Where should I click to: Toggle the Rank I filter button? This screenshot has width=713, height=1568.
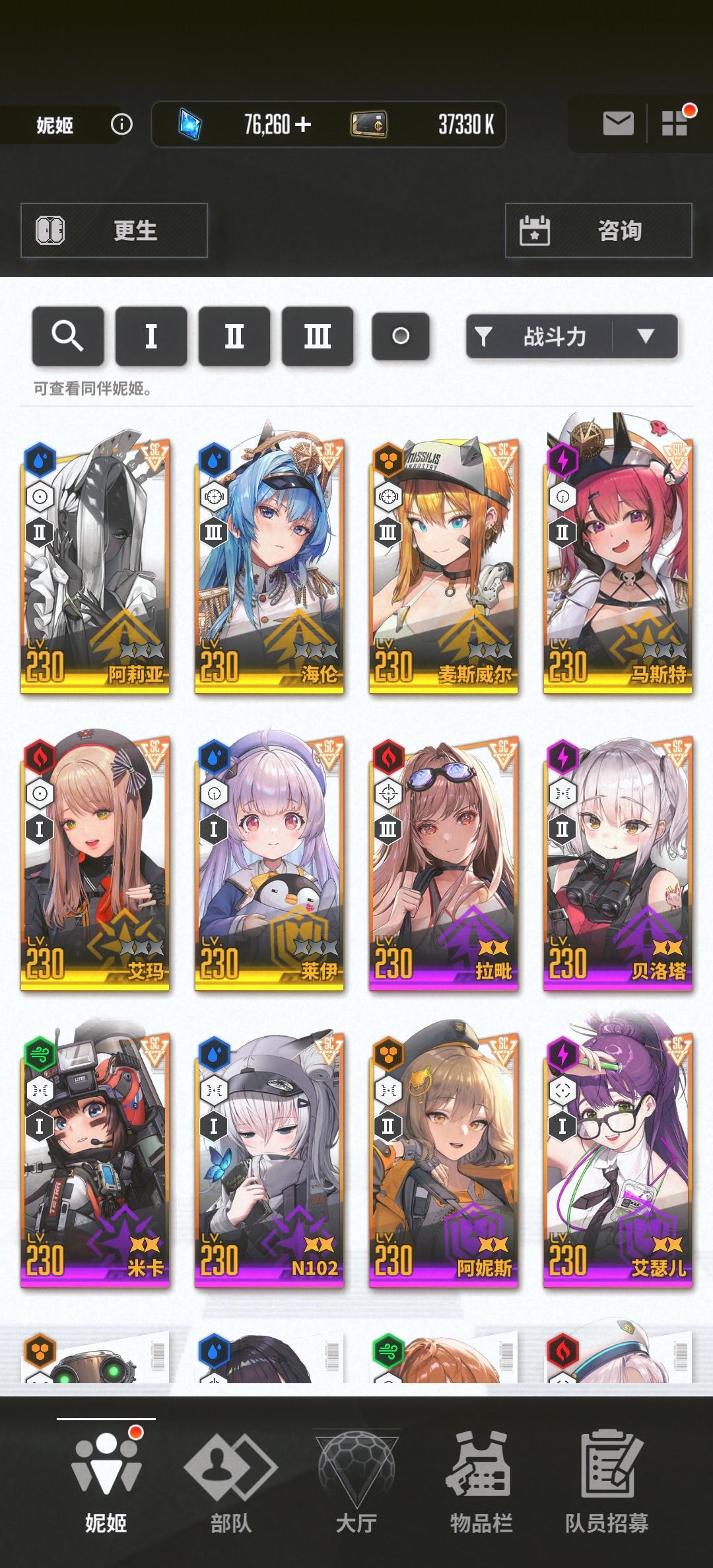tap(151, 336)
